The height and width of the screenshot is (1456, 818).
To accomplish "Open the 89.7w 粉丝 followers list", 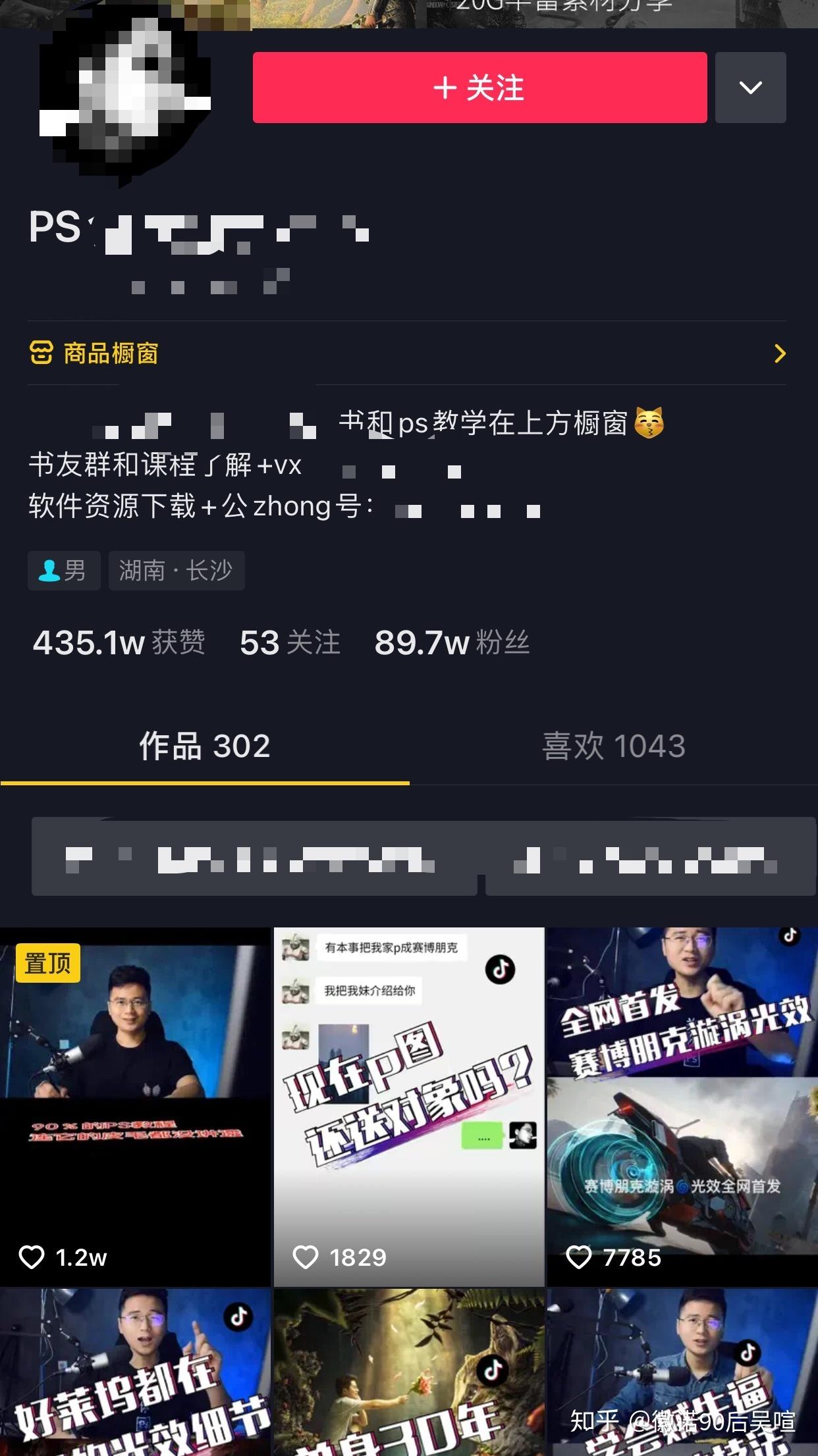I will pos(452,642).
